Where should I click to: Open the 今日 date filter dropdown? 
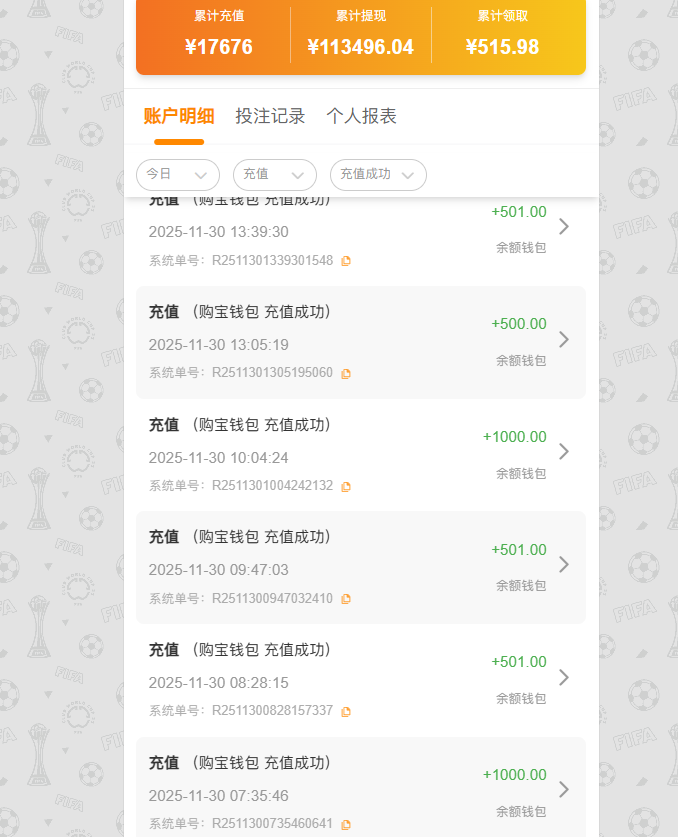pos(178,174)
